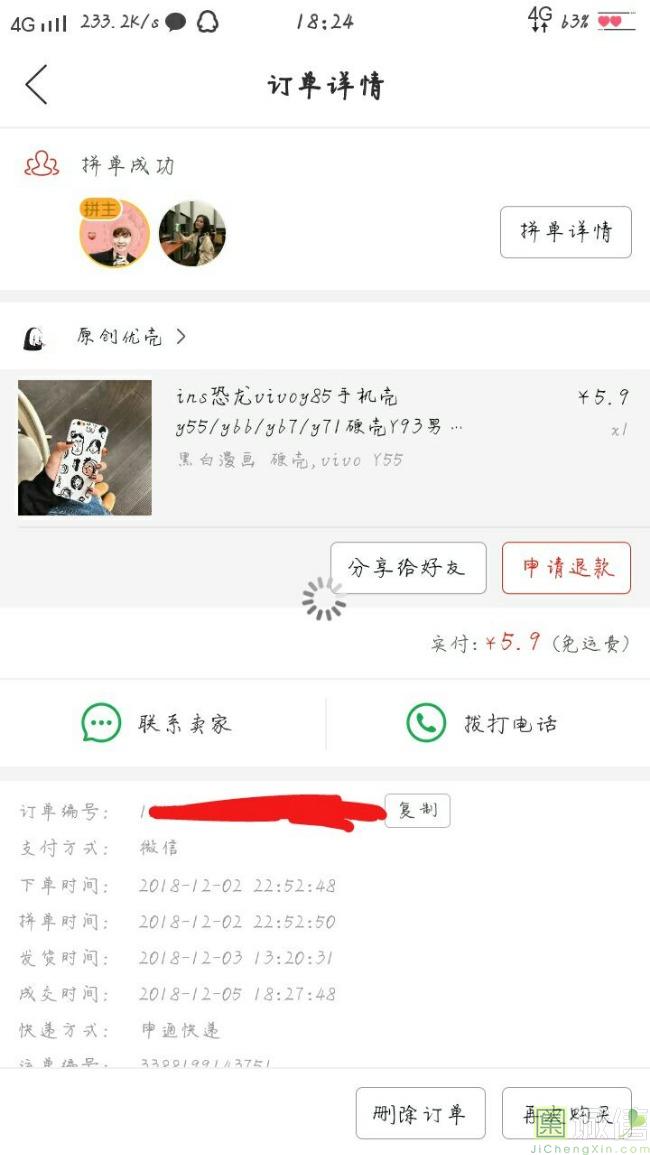Open 拼单详情 group order details
The height and width of the screenshot is (1155, 650).
tap(565, 232)
